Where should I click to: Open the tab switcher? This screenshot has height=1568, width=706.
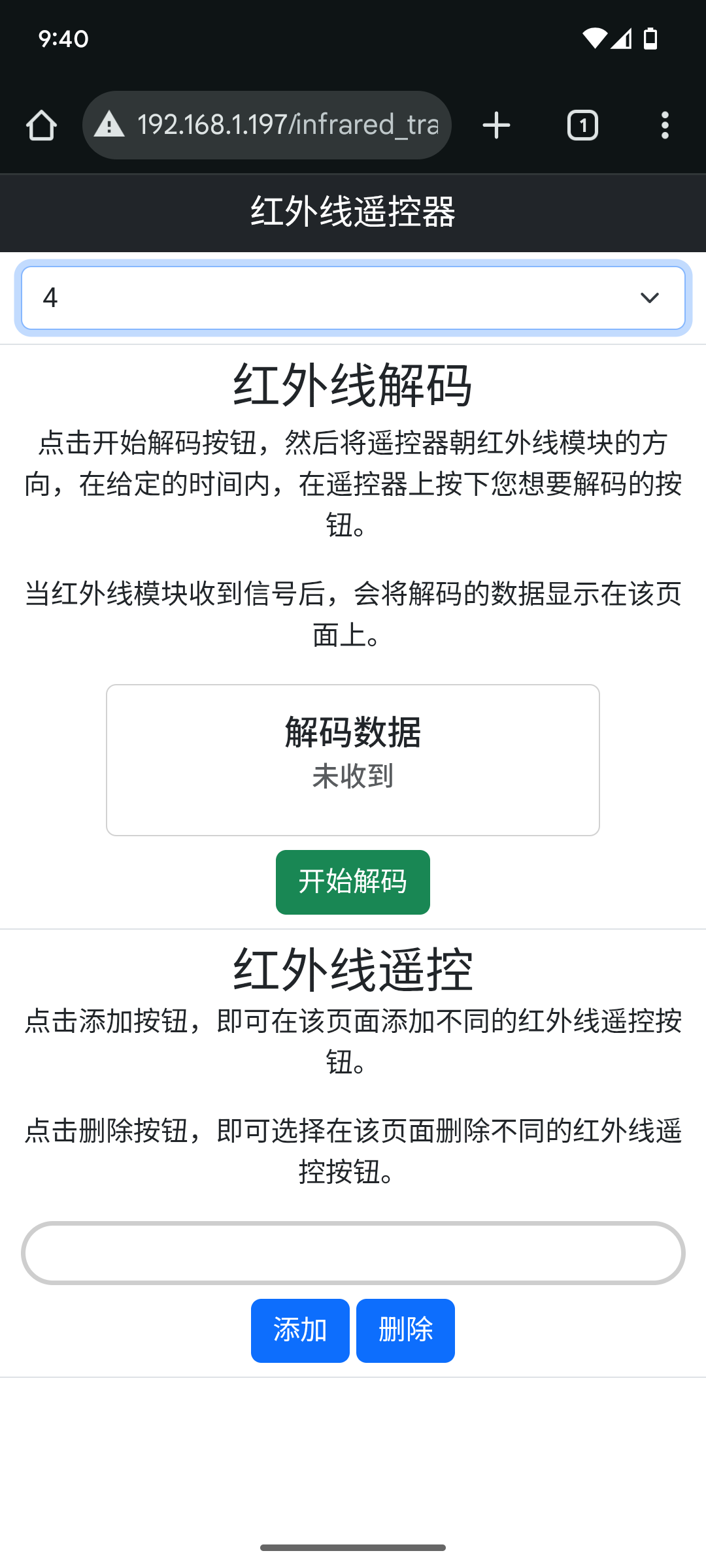582,125
